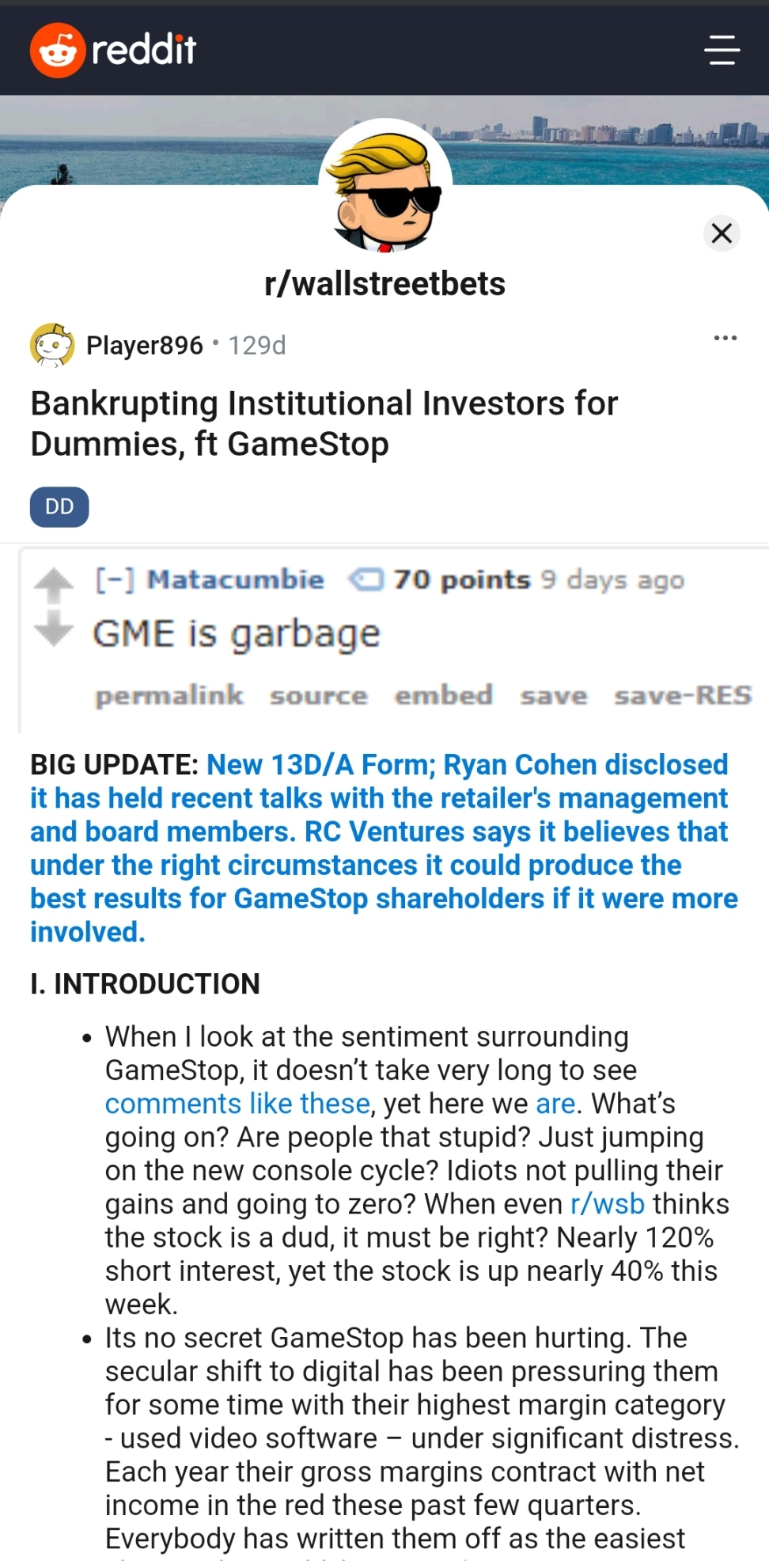This screenshot has height=1568, width=769.
Task: Open the r/wallstreetbets community page
Action: click(x=384, y=284)
